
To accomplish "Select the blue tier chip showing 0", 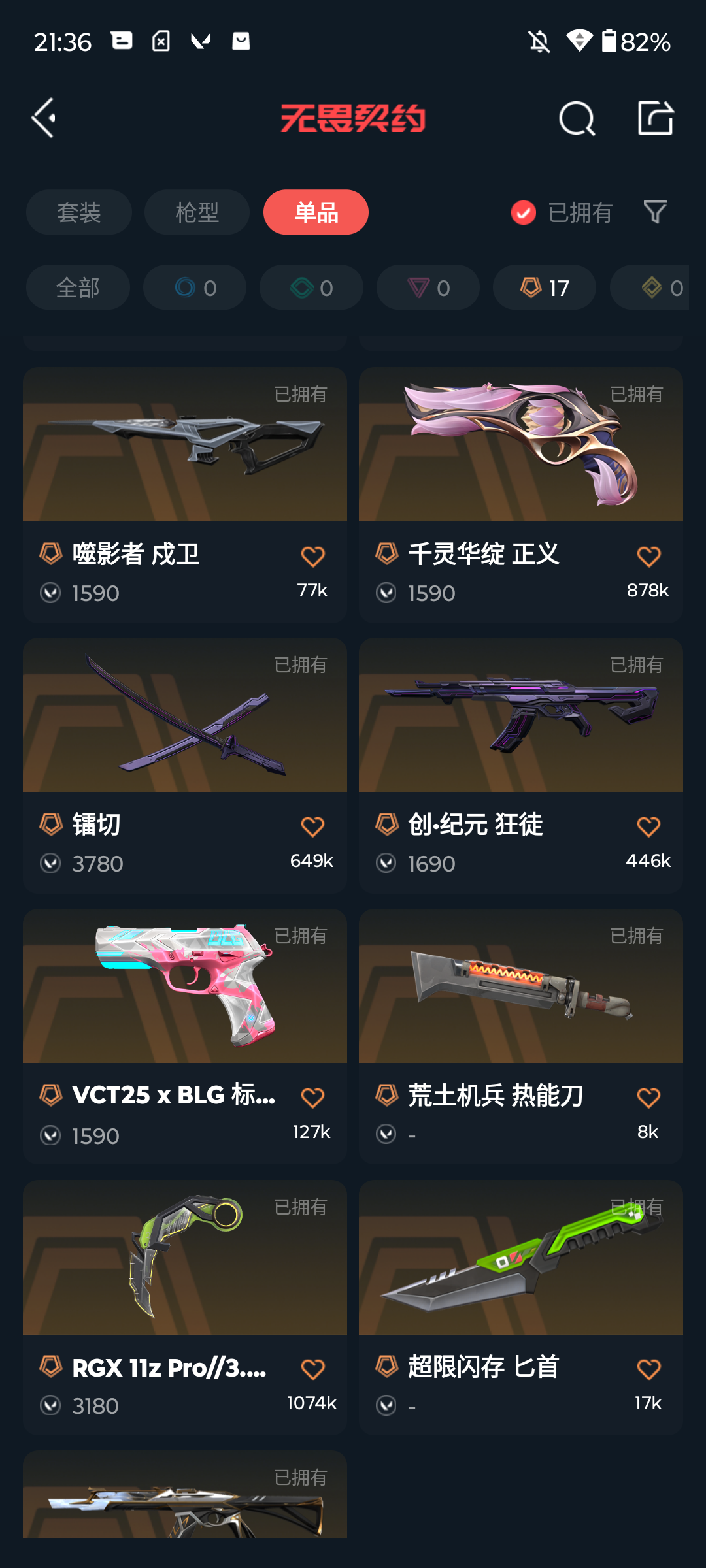I will [x=195, y=287].
